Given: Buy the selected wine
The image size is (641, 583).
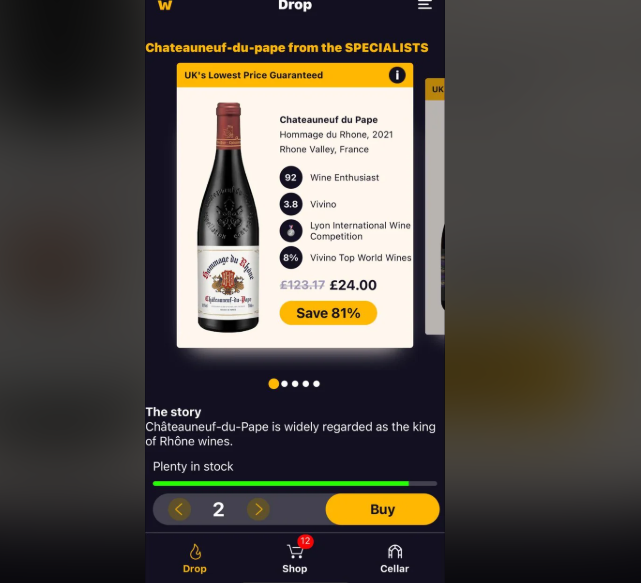Looking at the screenshot, I should click(x=382, y=509).
